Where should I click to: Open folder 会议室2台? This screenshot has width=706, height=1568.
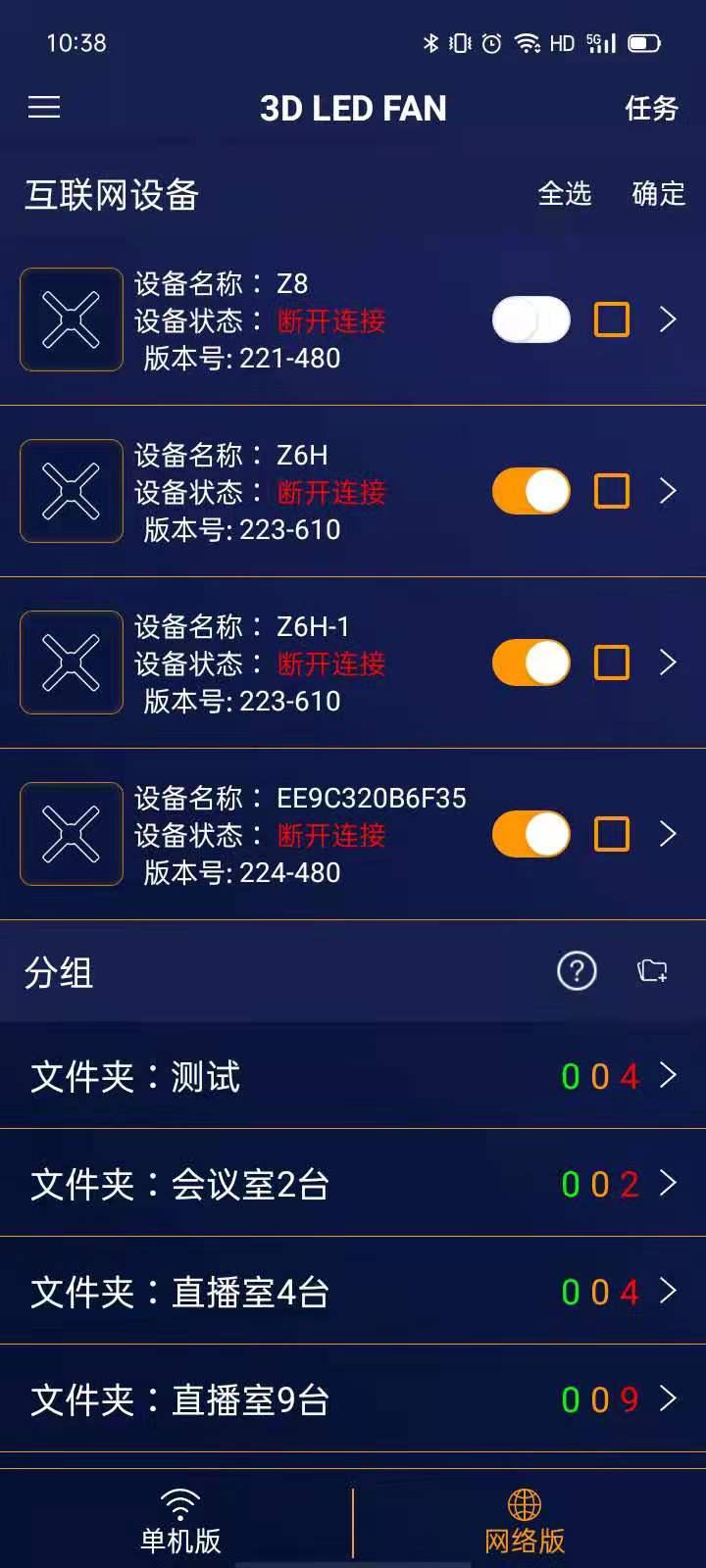pyautogui.click(x=353, y=1184)
